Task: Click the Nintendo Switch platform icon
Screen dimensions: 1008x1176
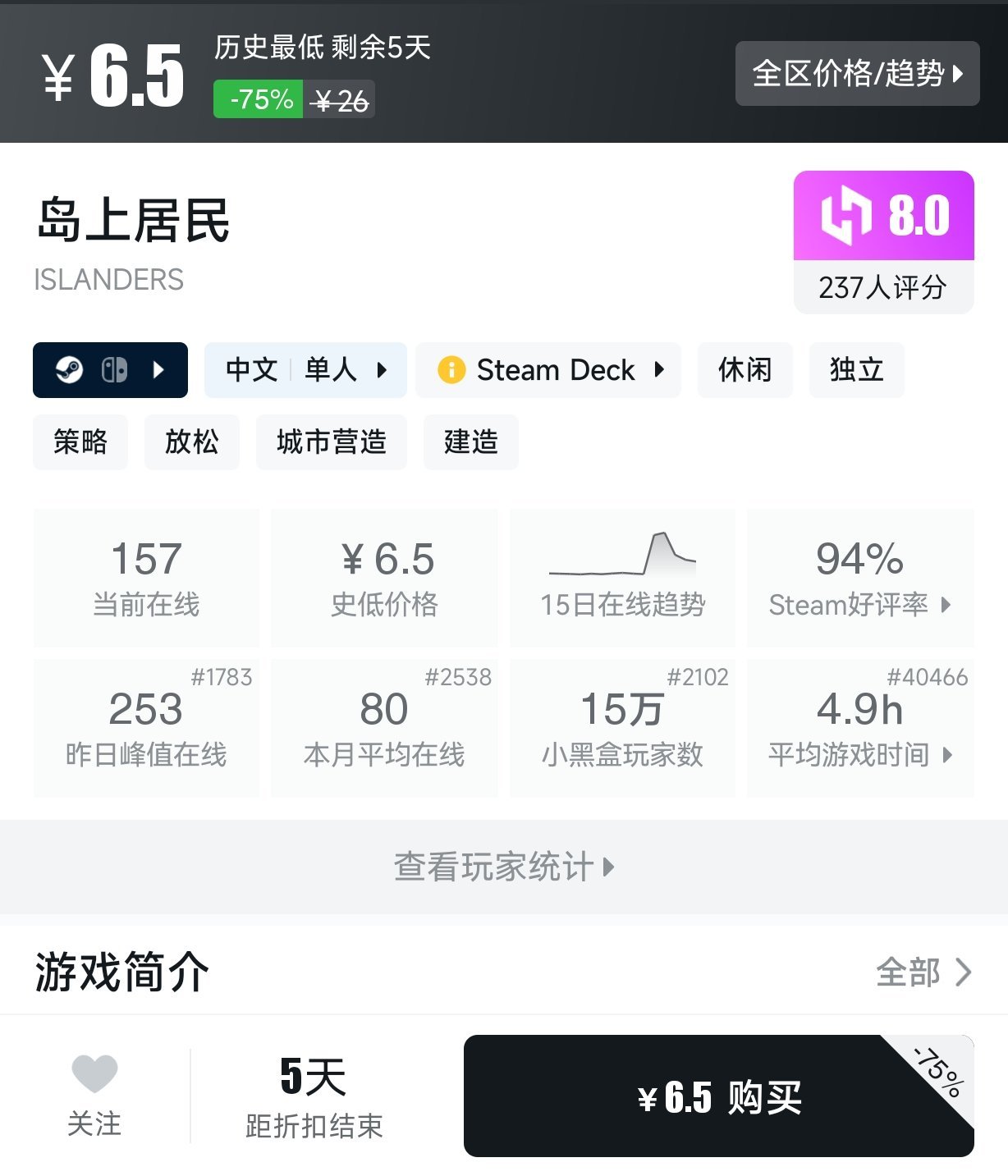Action: click(115, 370)
